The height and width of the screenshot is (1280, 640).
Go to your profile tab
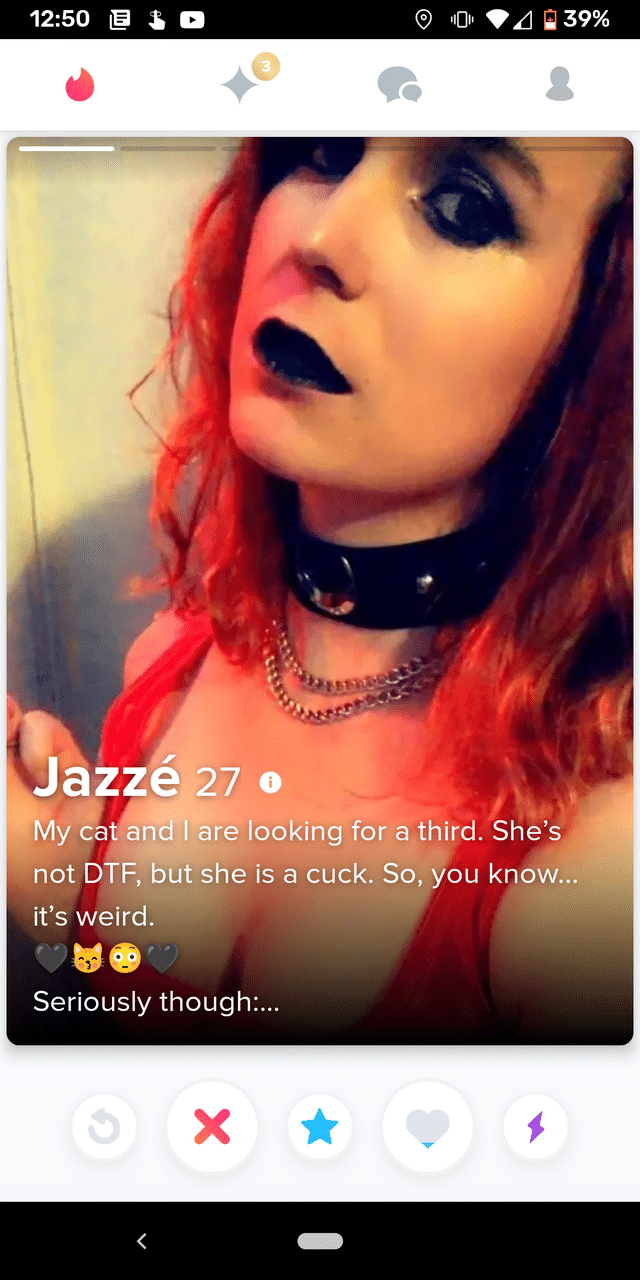point(560,85)
